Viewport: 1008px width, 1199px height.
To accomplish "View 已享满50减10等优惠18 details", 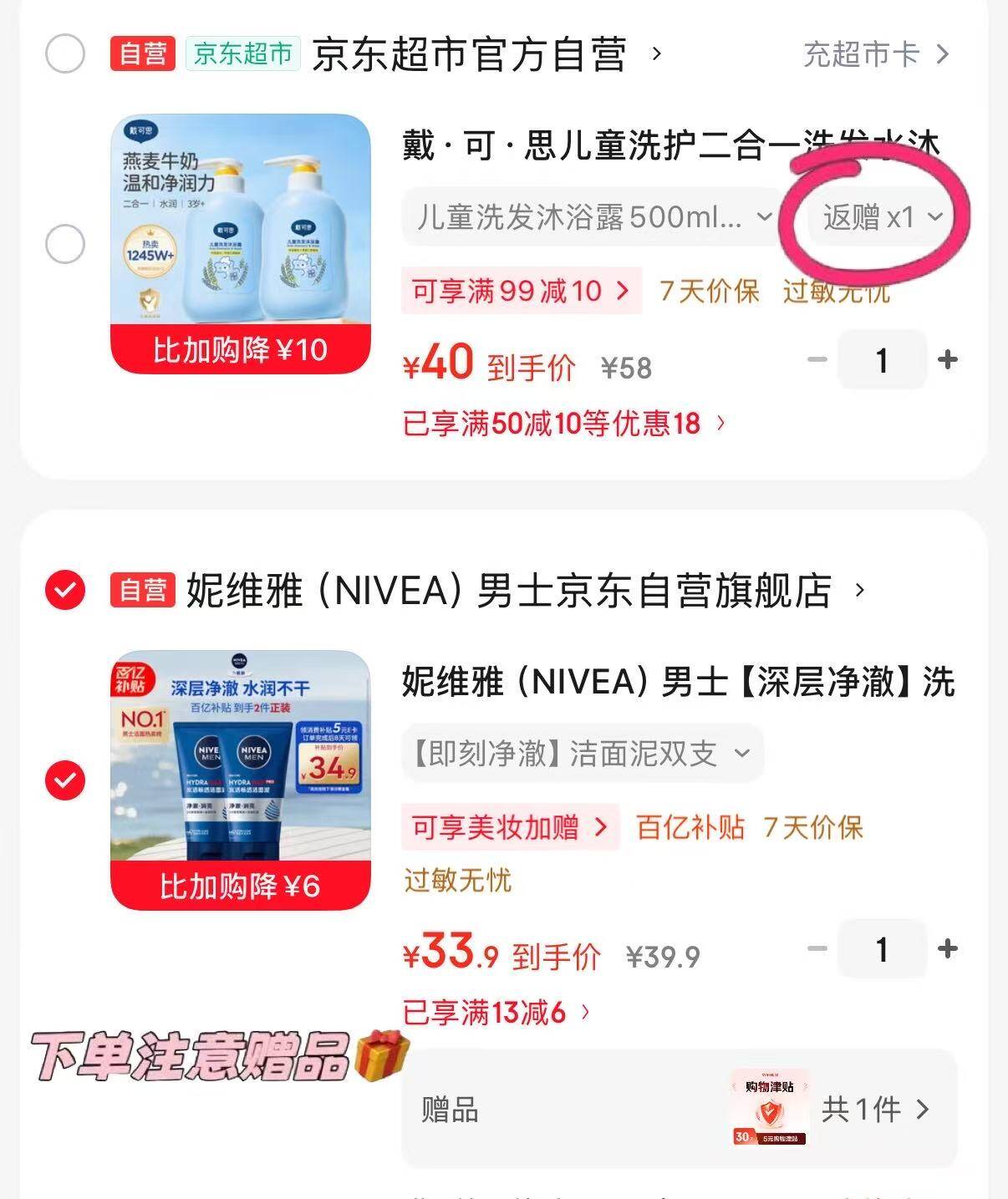I will pos(563,424).
